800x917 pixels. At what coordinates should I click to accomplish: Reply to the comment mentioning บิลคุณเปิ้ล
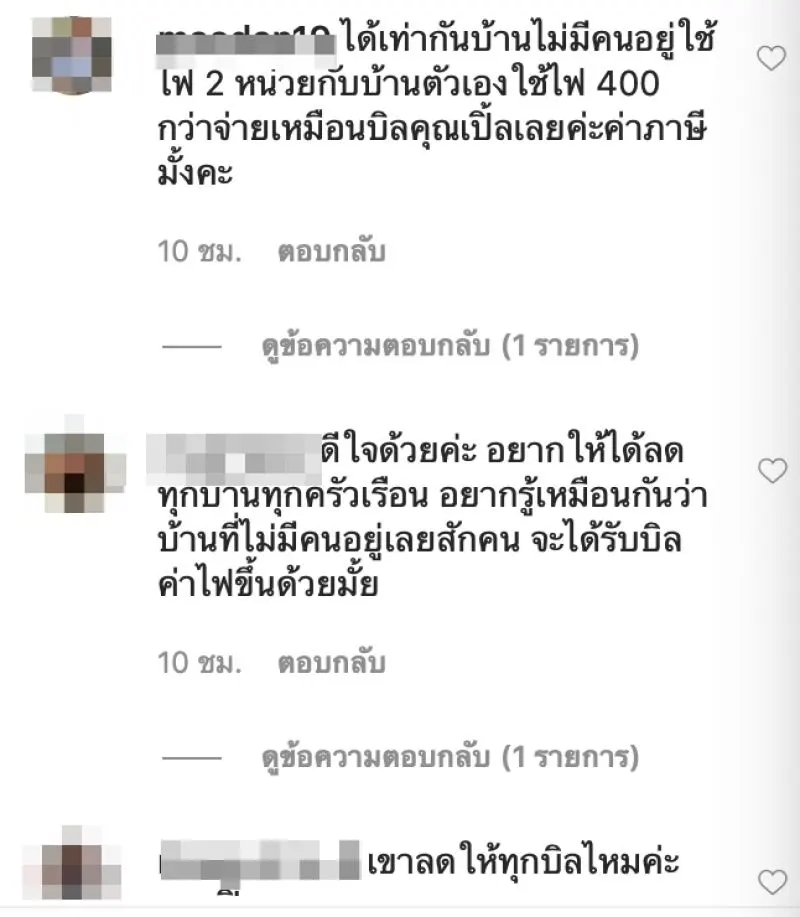click(x=330, y=252)
